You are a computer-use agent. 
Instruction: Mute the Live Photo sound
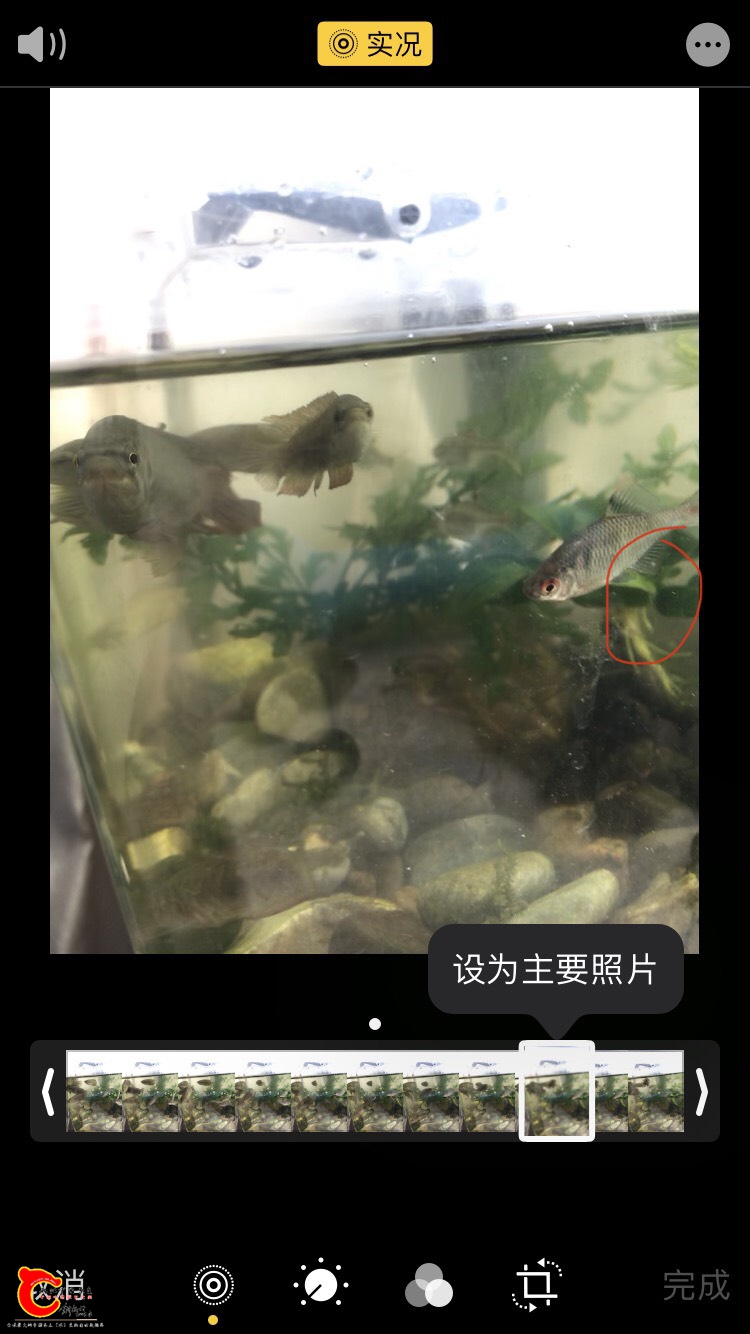coord(42,45)
